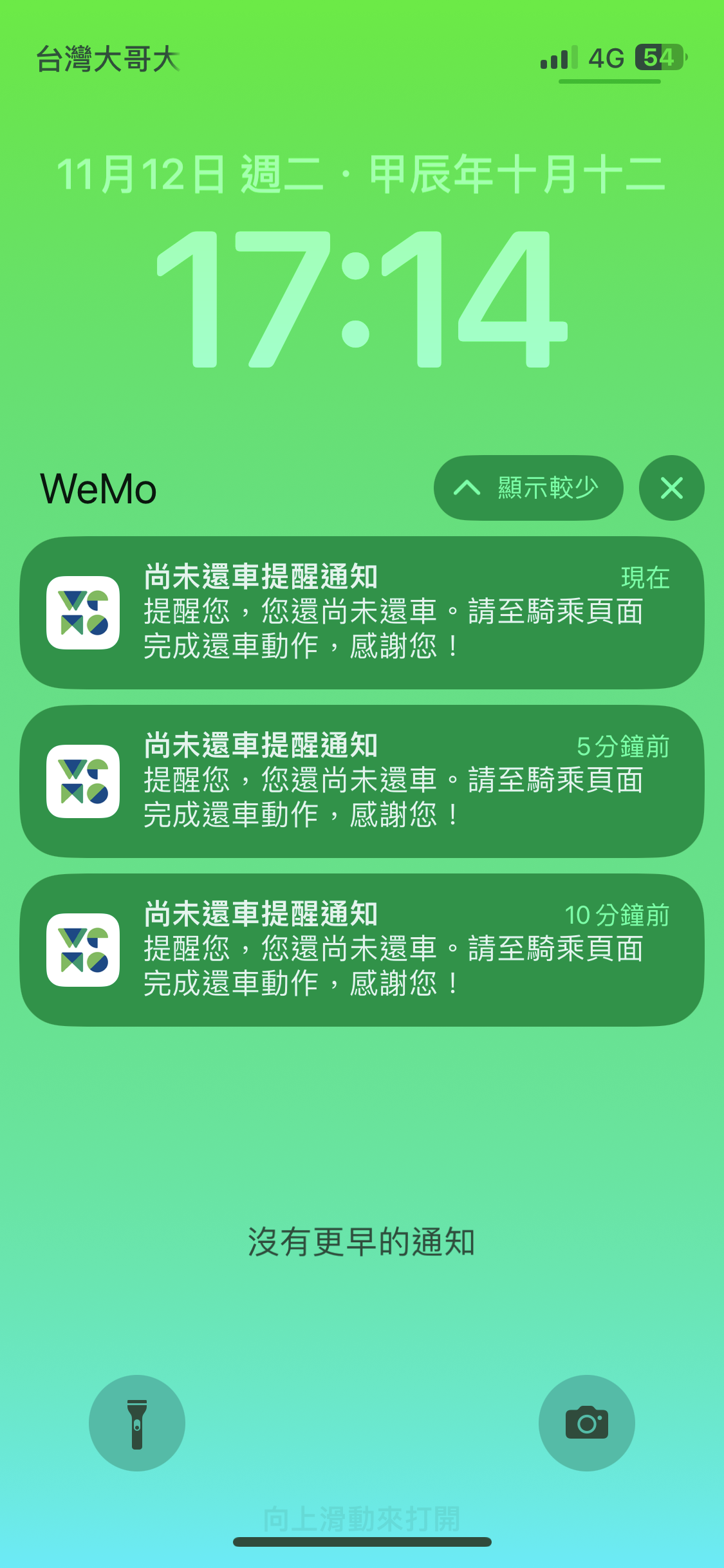
Task: Launch the lock screen camera
Action: click(586, 1423)
